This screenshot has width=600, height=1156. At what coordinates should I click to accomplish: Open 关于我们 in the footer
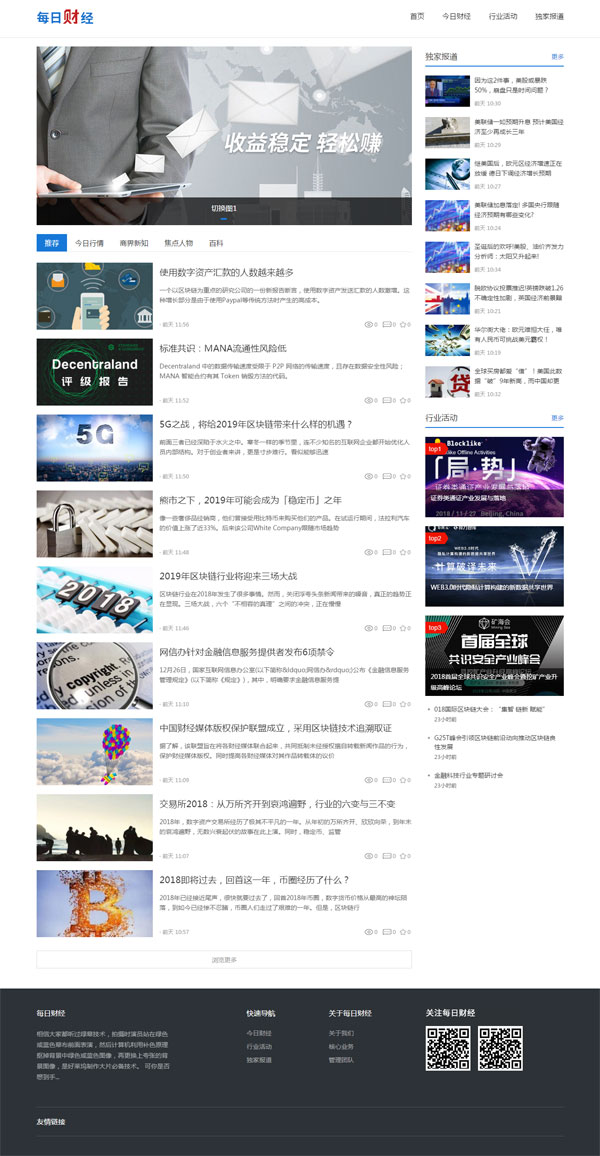tap(341, 1033)
